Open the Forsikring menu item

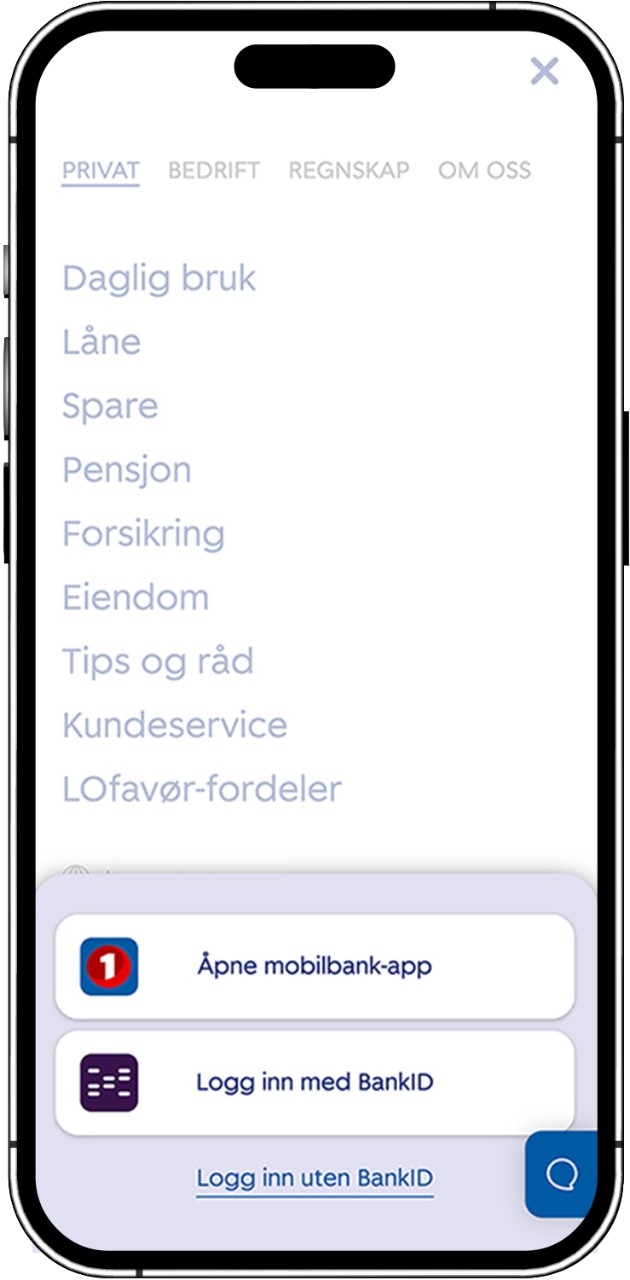143,534
